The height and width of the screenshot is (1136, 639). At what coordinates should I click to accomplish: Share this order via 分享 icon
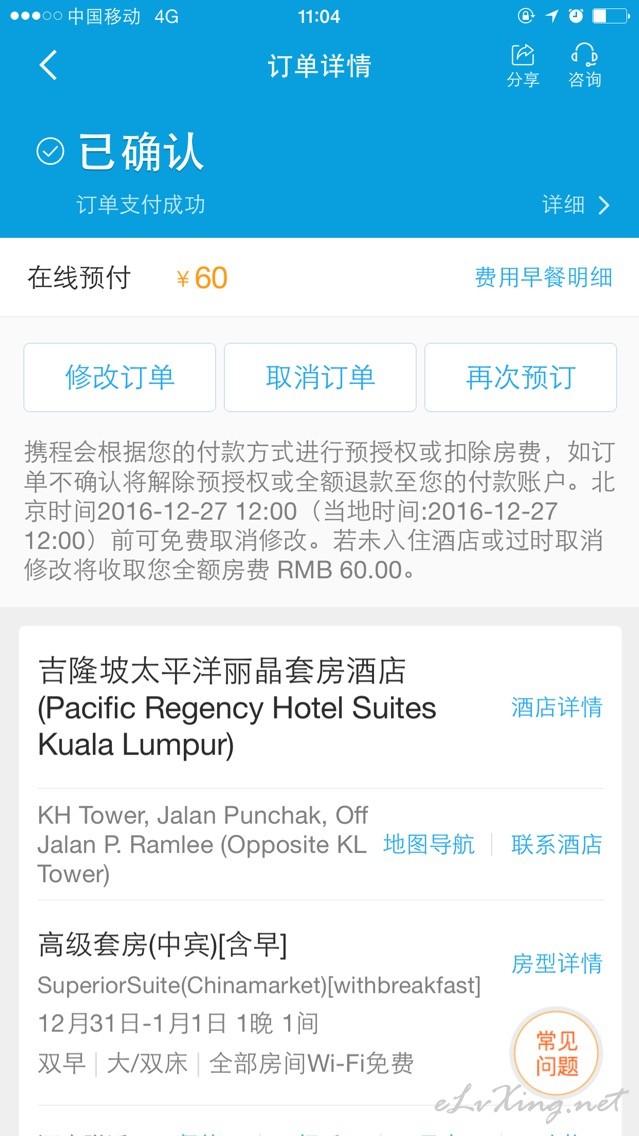pos(522,66)
